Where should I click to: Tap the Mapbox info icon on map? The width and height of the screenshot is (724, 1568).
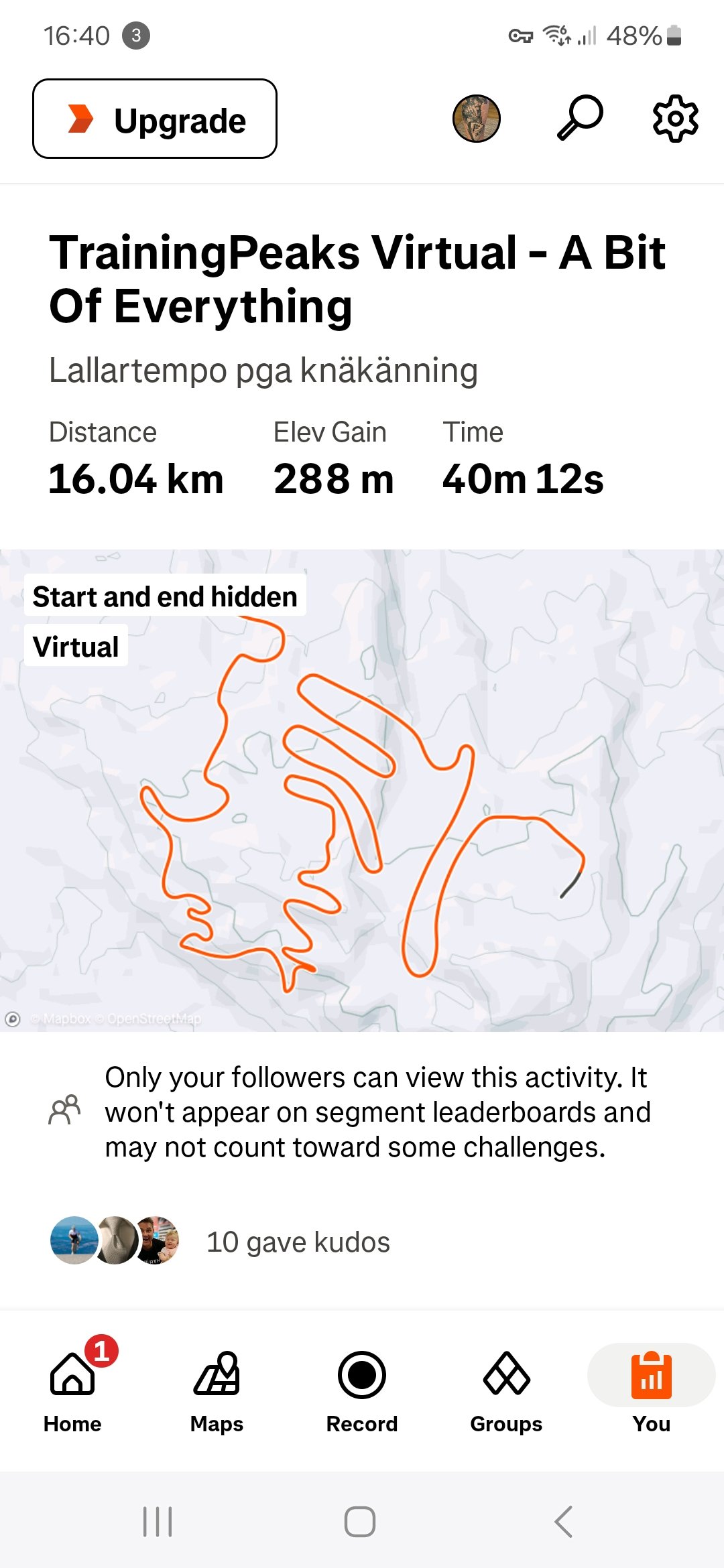point(13,1019)
